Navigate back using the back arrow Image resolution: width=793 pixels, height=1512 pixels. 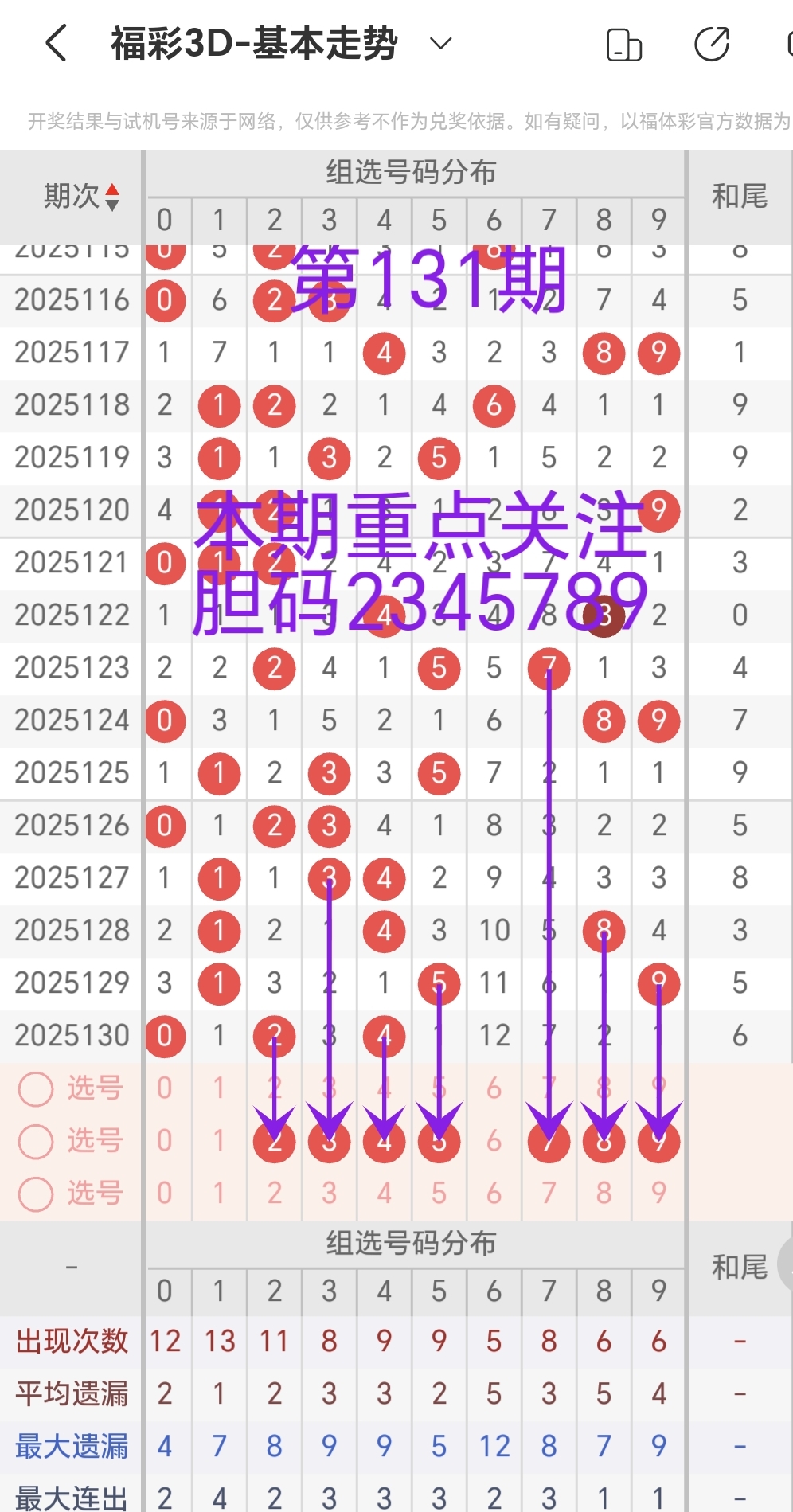(54, 41)
